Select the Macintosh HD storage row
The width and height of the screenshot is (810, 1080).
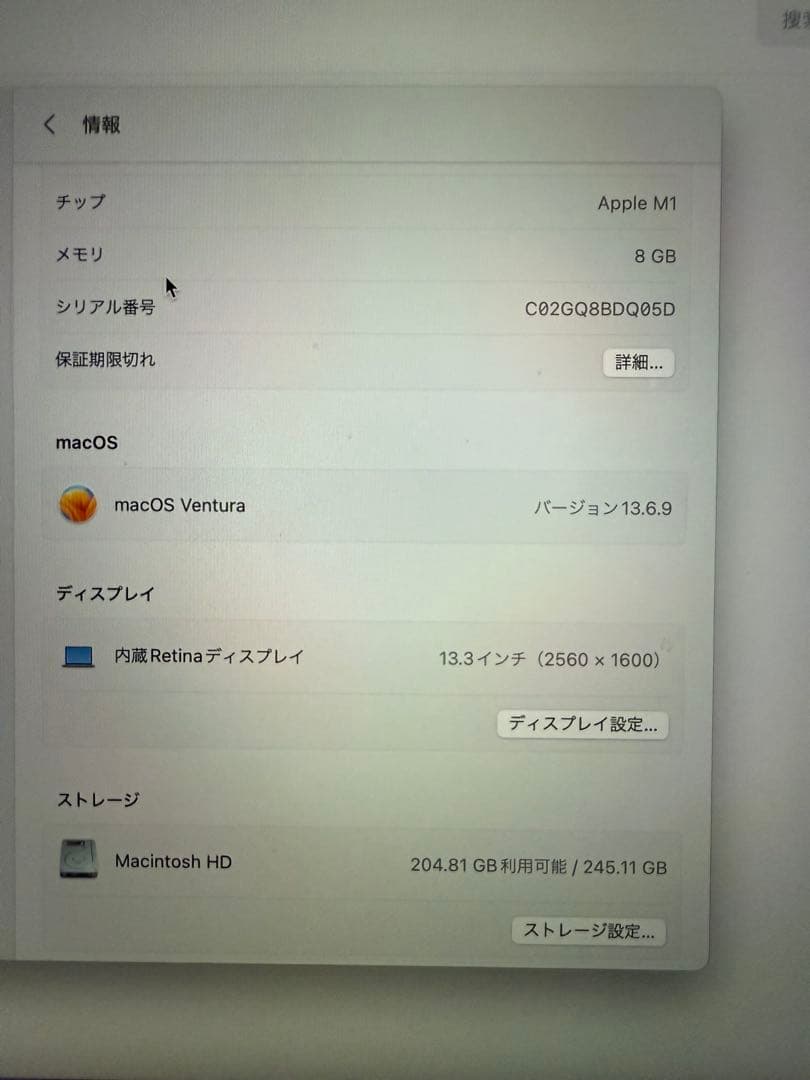point(370,862)
